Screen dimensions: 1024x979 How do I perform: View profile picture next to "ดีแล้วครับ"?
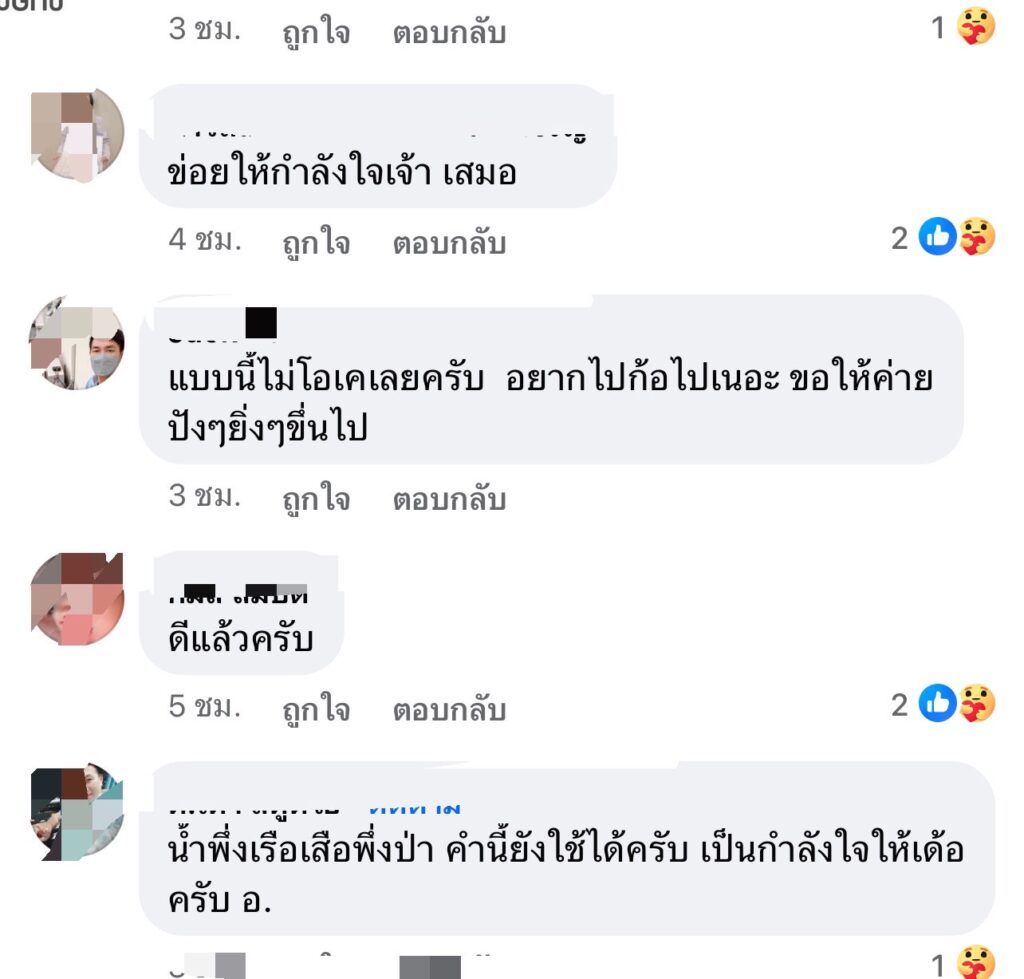tap(77, 599)
